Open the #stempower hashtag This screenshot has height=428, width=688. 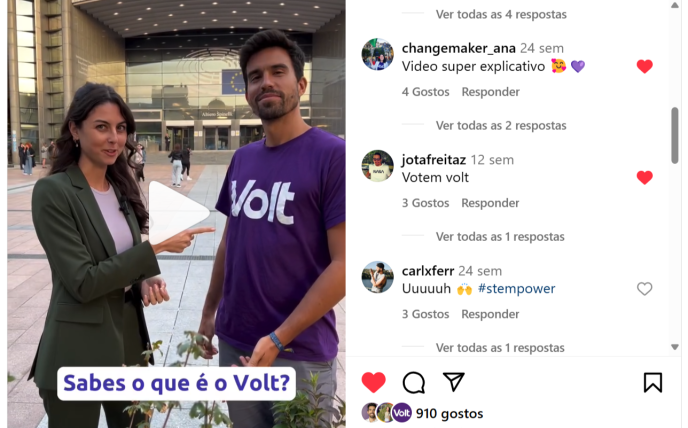point(516,289)
